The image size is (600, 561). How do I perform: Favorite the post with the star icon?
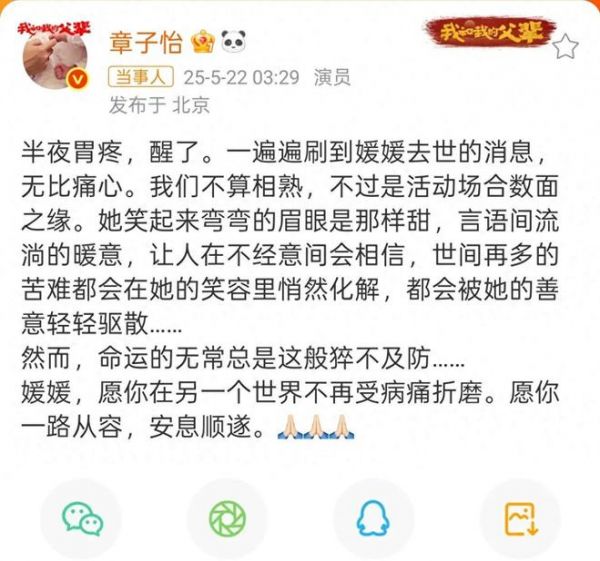[x=565, y=45]
